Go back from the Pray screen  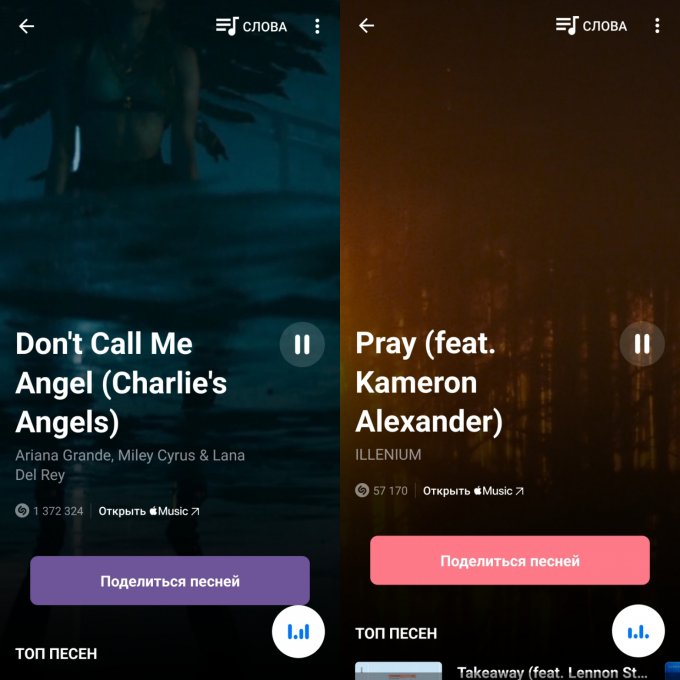pyautogui.click(x=366, y=27)
